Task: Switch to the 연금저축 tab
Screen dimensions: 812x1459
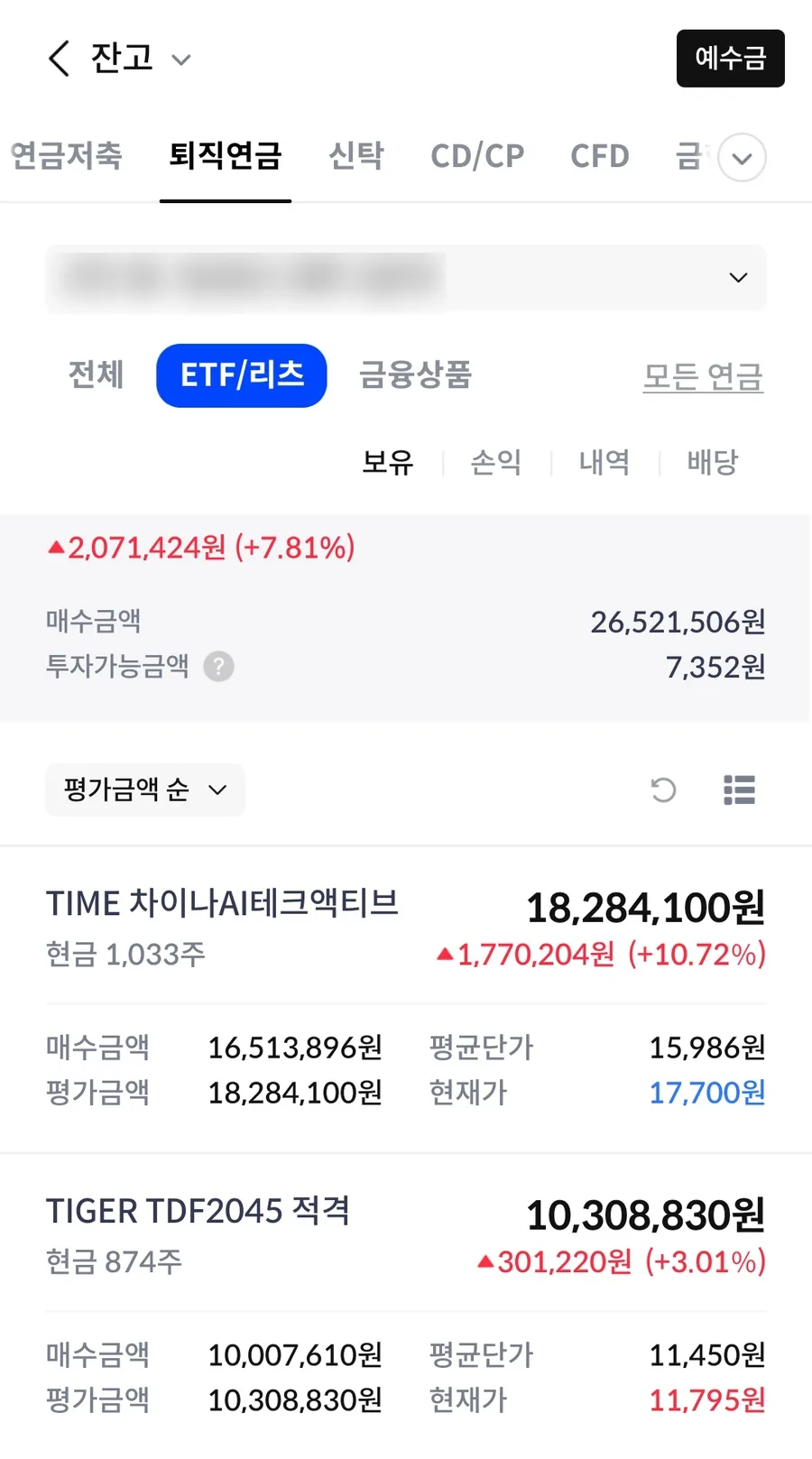Action: (x=66, y=155)
